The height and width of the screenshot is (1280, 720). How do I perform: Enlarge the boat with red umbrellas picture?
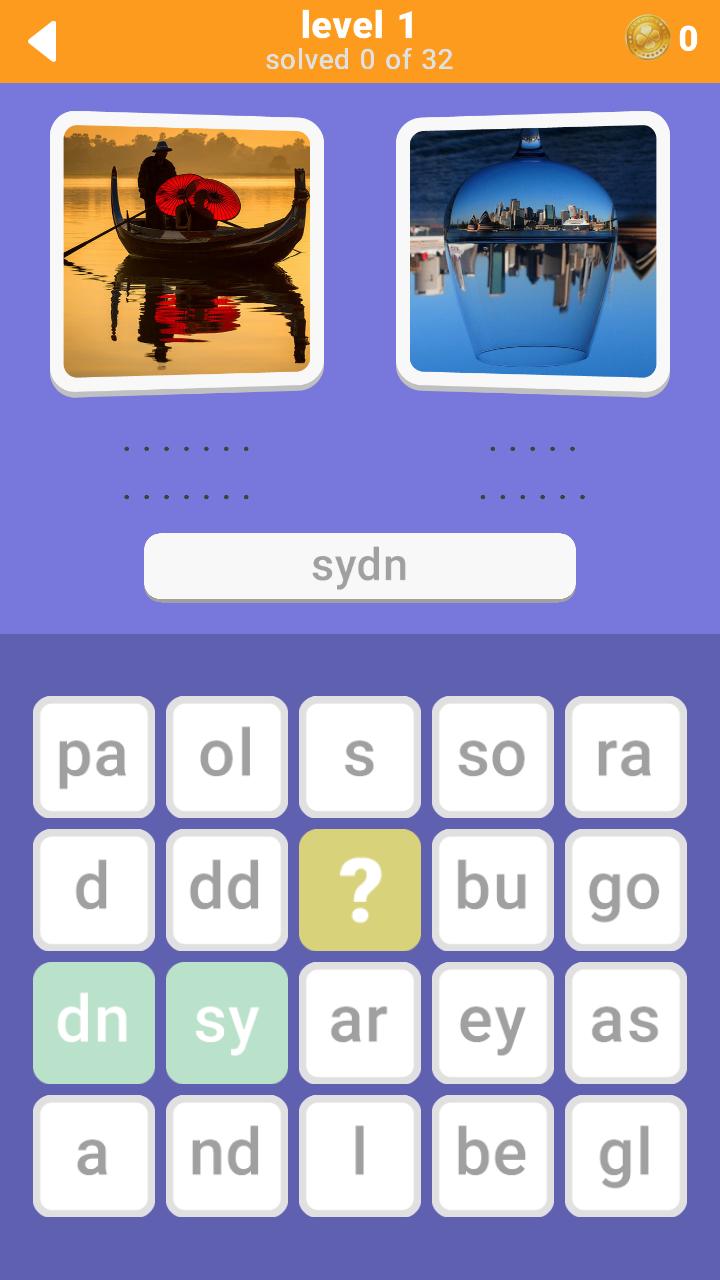pos(187,250)
